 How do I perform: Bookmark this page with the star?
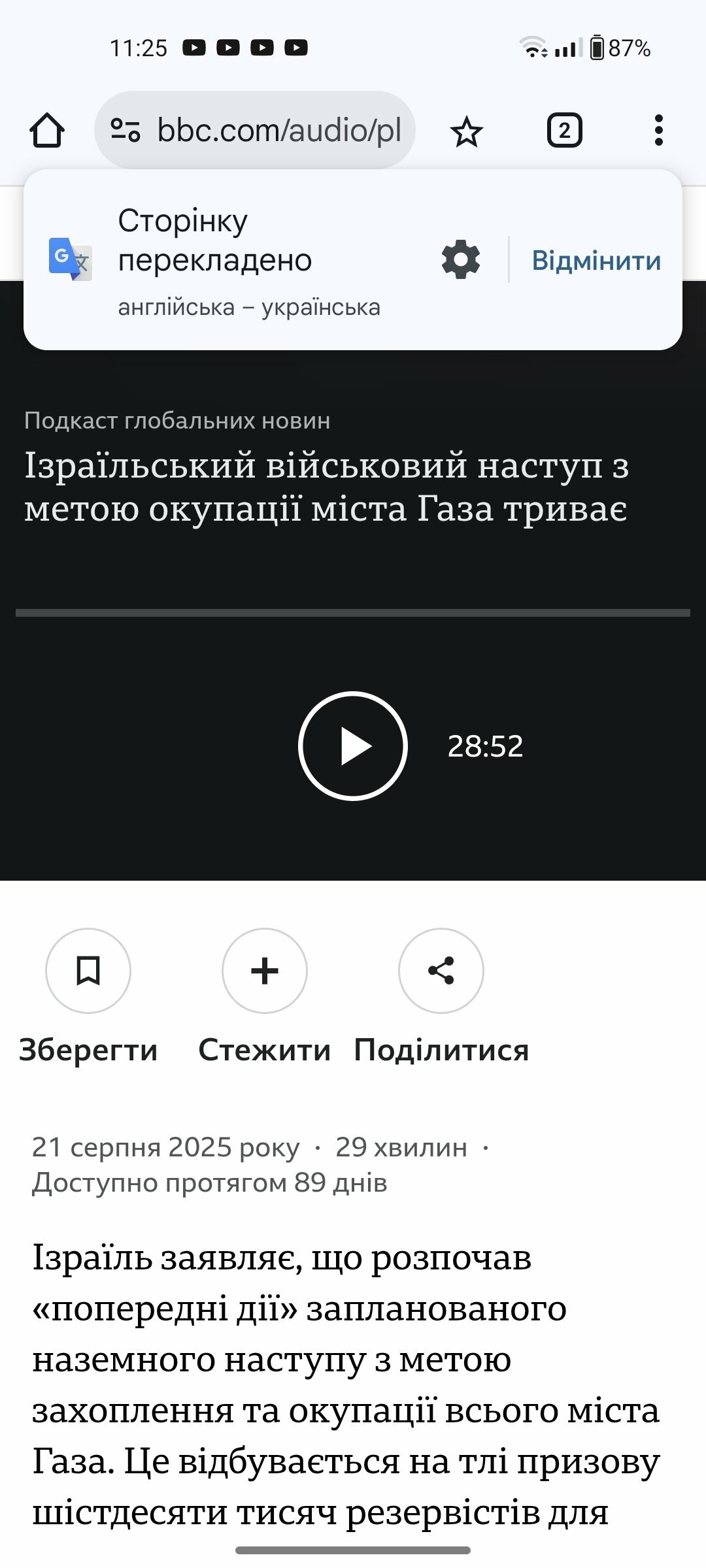tap(467, 131)
